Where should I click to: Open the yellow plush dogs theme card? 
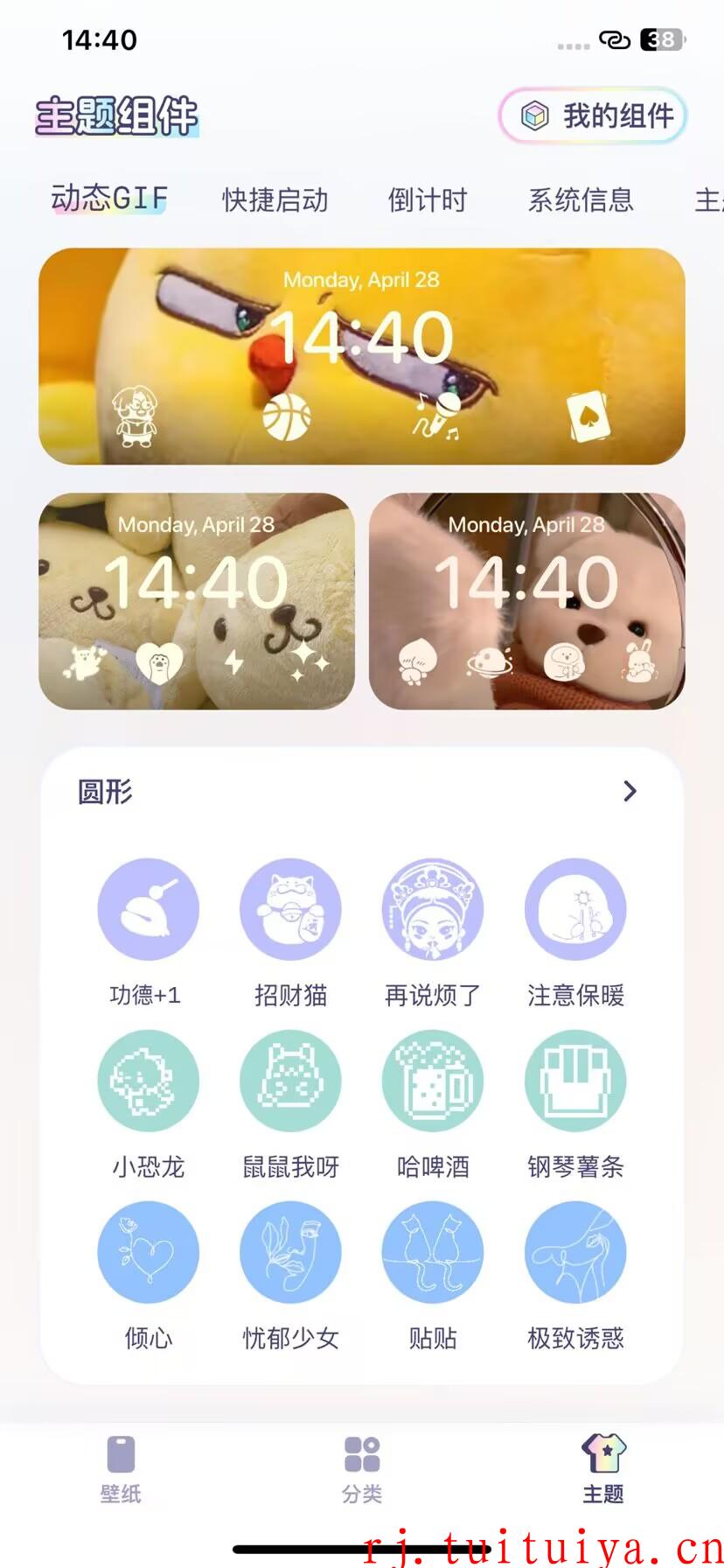(x=197, y=601)
